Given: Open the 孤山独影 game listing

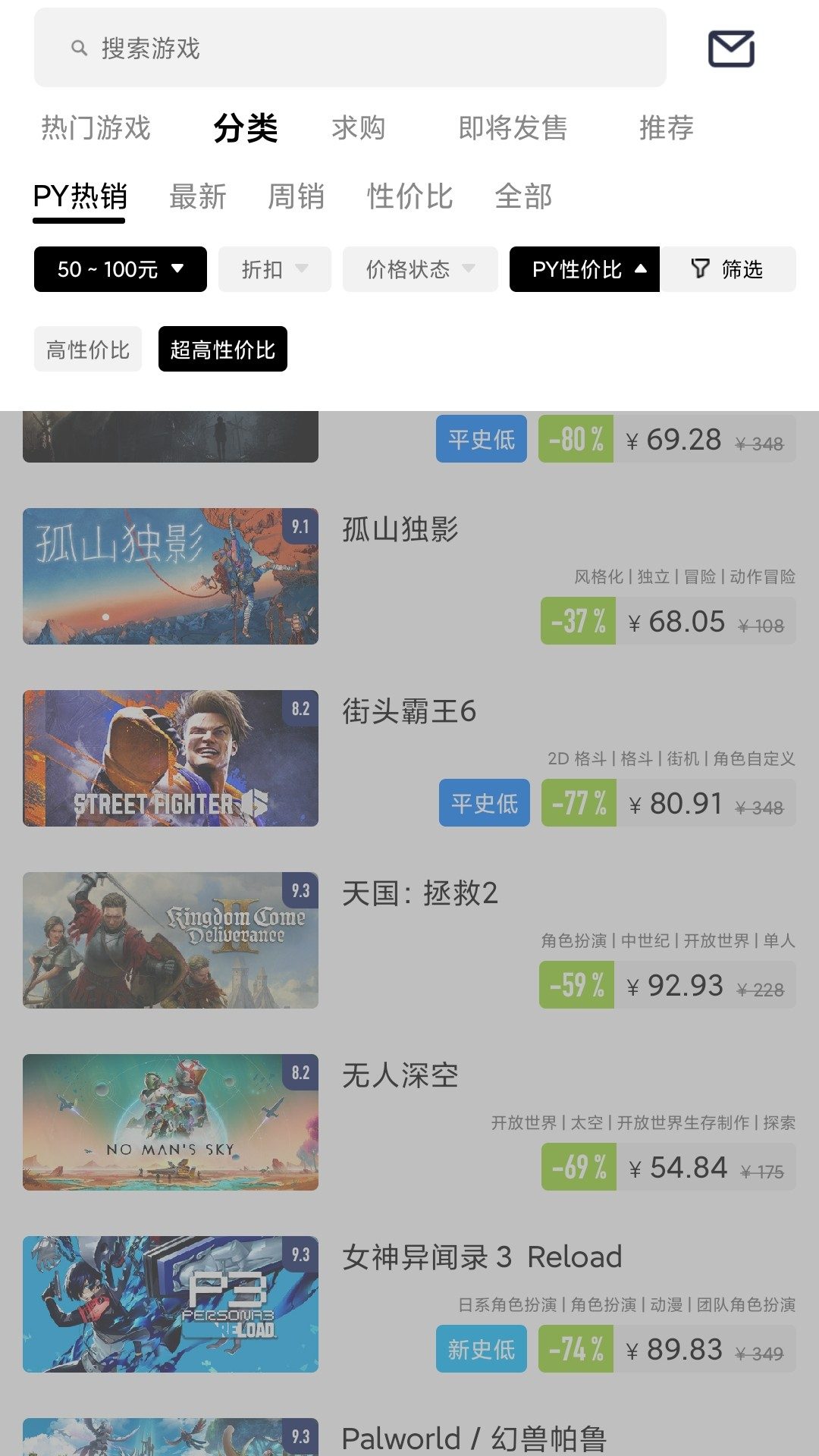Looking at the screenshot, I should (x=400, y=529).
